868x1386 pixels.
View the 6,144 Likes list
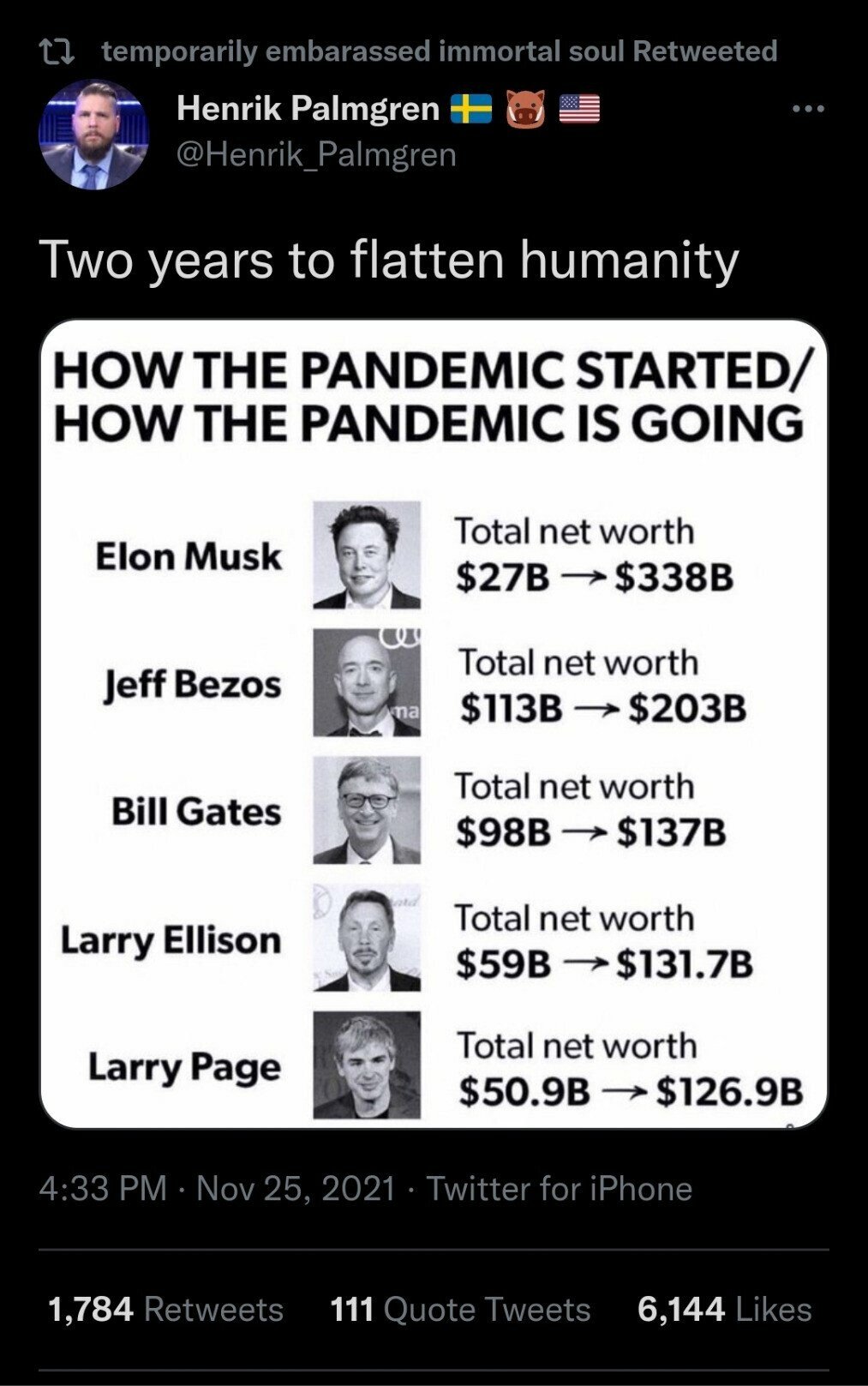tap(724, 1309)
